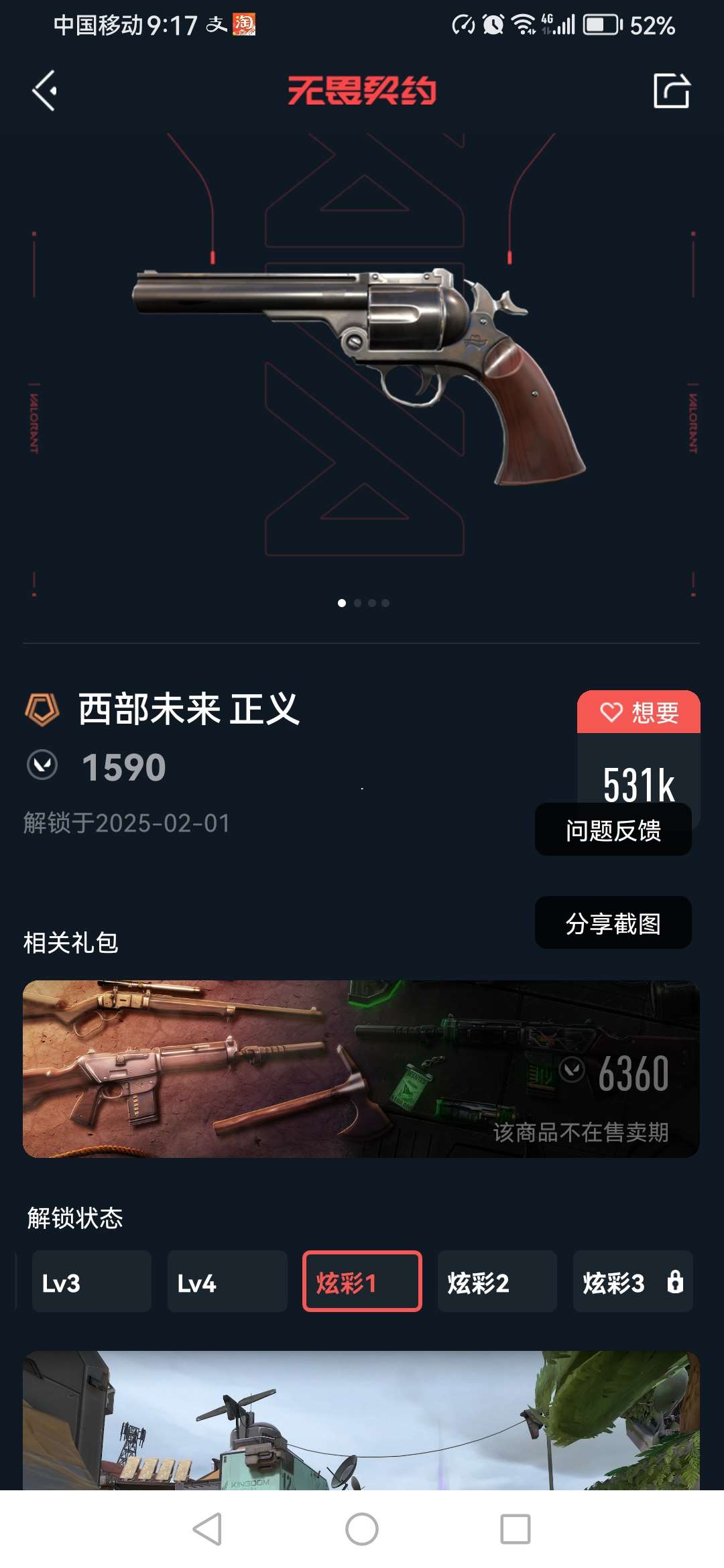
Task: Open the related bundle card priced 6360
Action: point(361,1069)
